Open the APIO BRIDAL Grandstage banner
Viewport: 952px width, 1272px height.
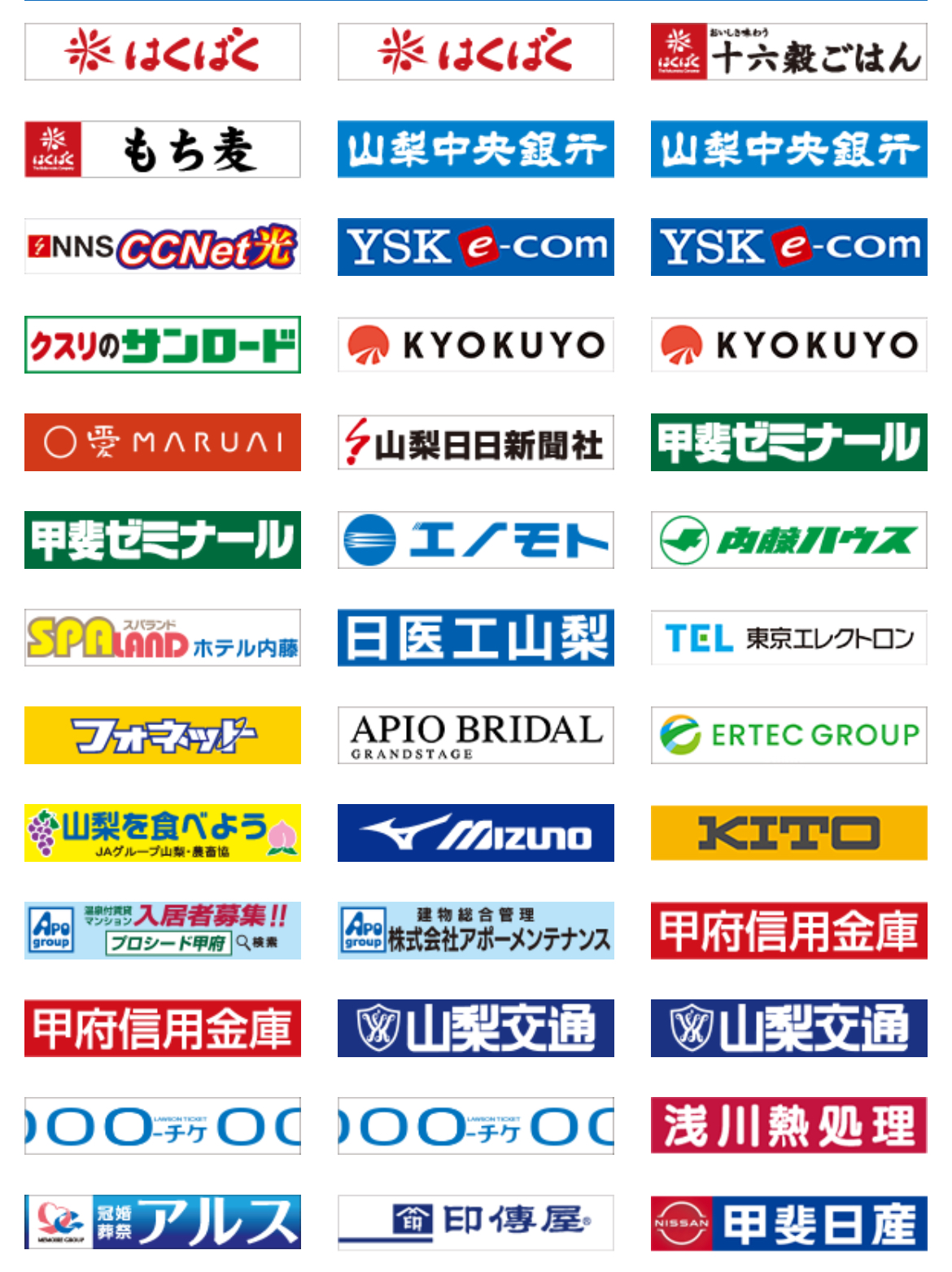coord(475,736)
